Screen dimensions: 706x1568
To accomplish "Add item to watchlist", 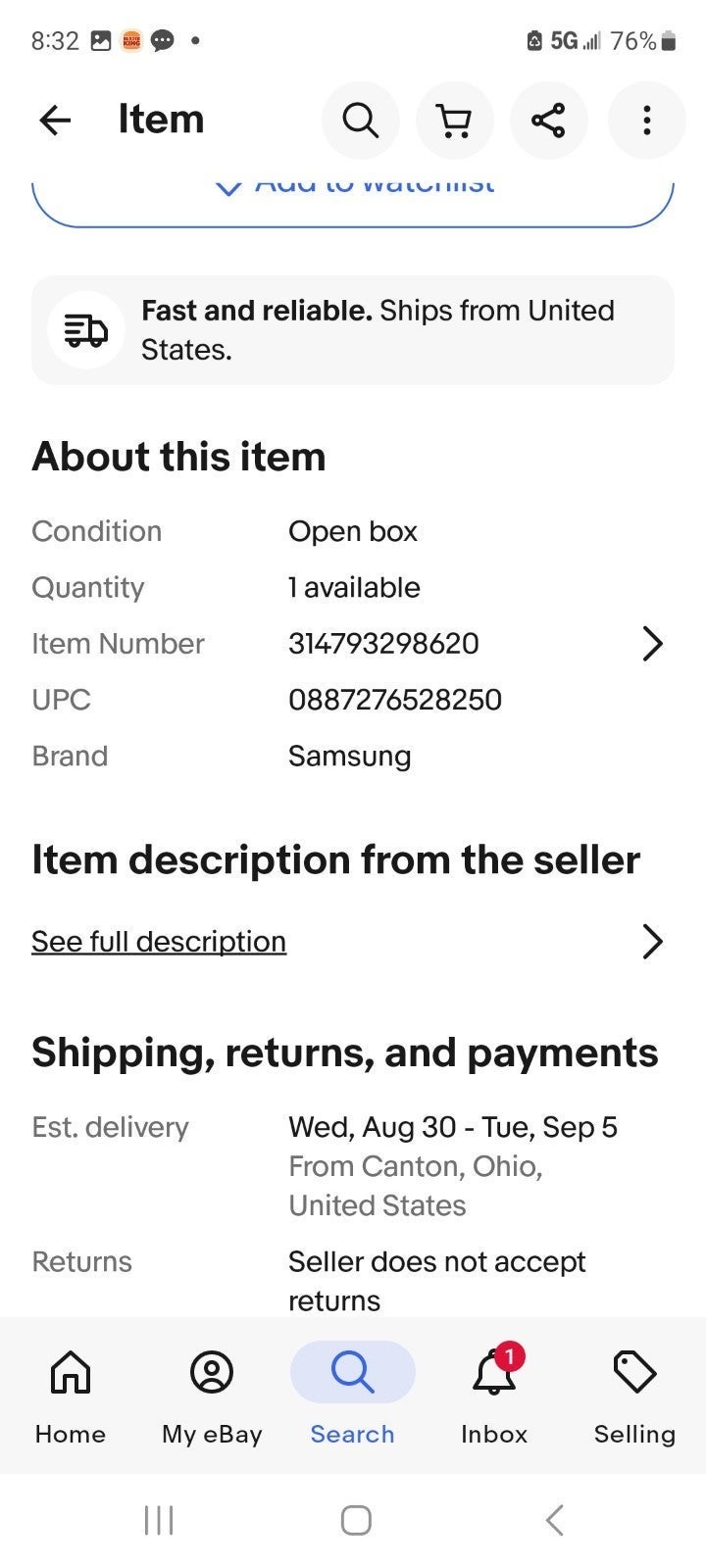I will [x=353, y=201].
